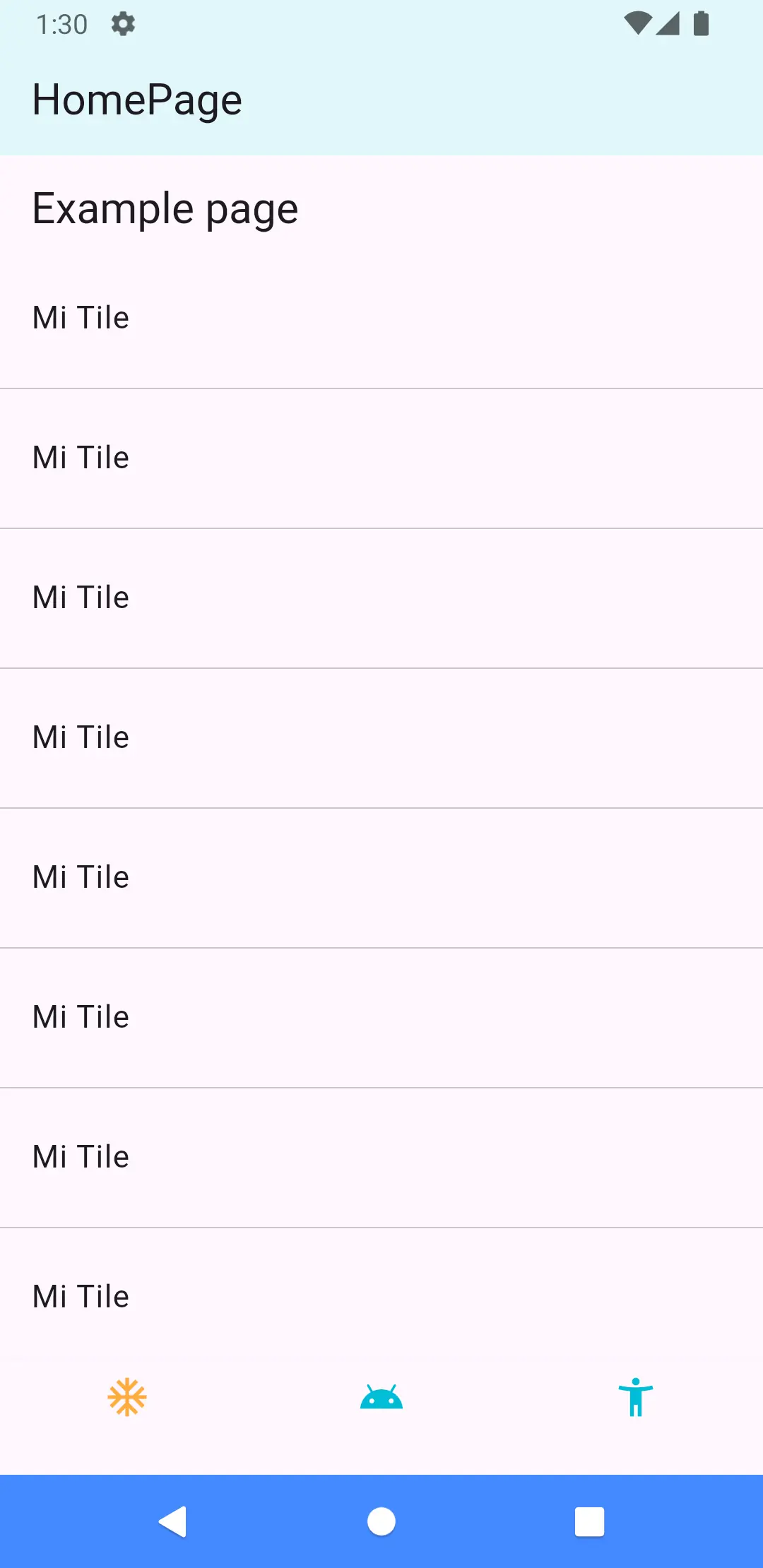The height and width of the screenshot is (1568, 763).
Task: Open the accessibility figure tab
Action: pyautogui.click(x=635, y=1397)
